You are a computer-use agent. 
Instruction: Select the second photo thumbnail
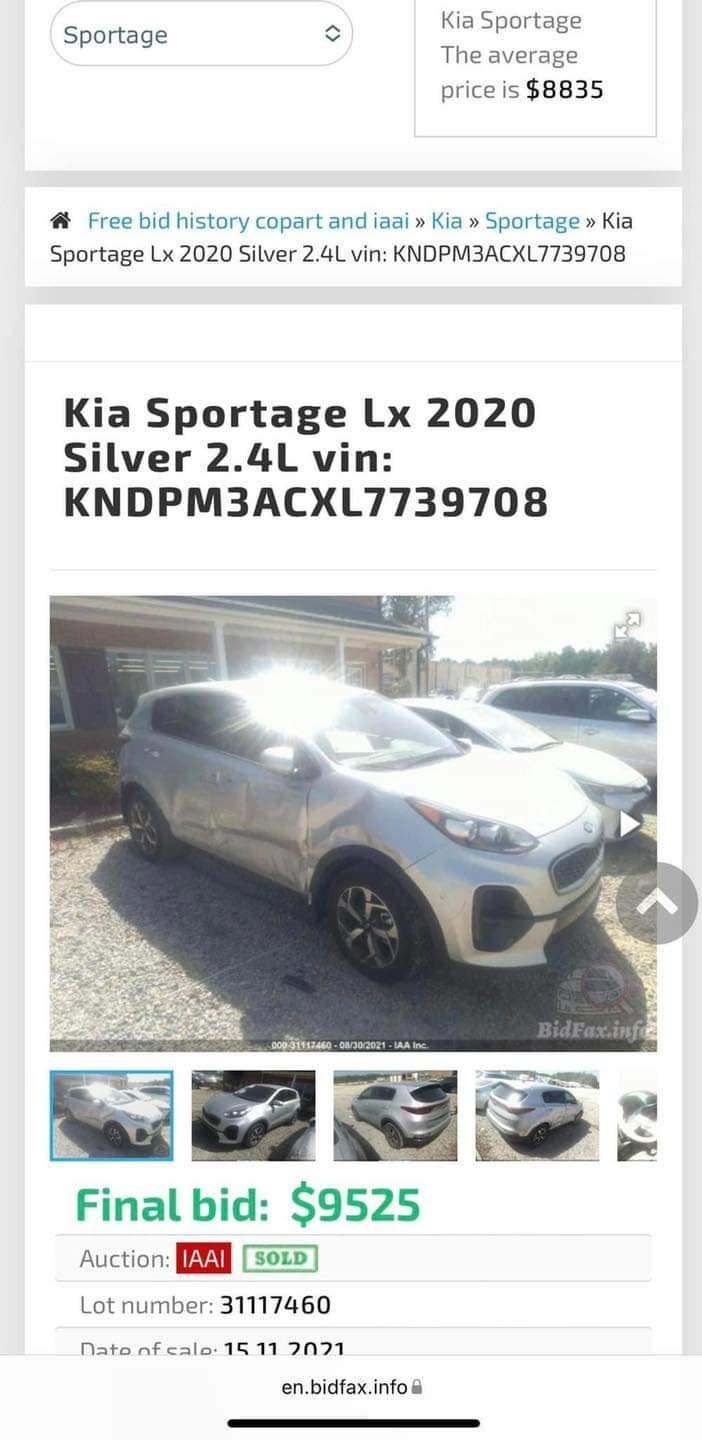tap(253, 1116)
